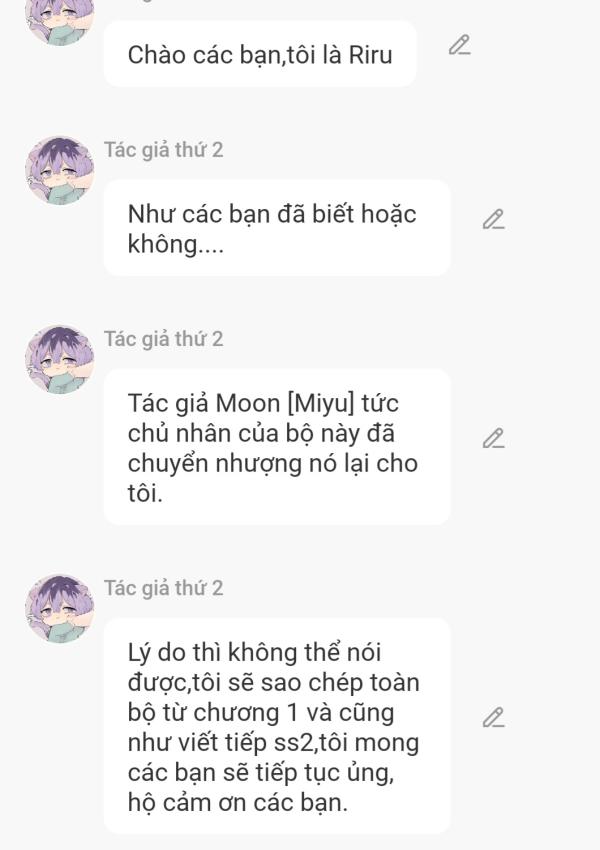Edit the 'Chào các bạn,tôi là Riru' message
This screenshot has height=850, width=600.
pos(459,45)
